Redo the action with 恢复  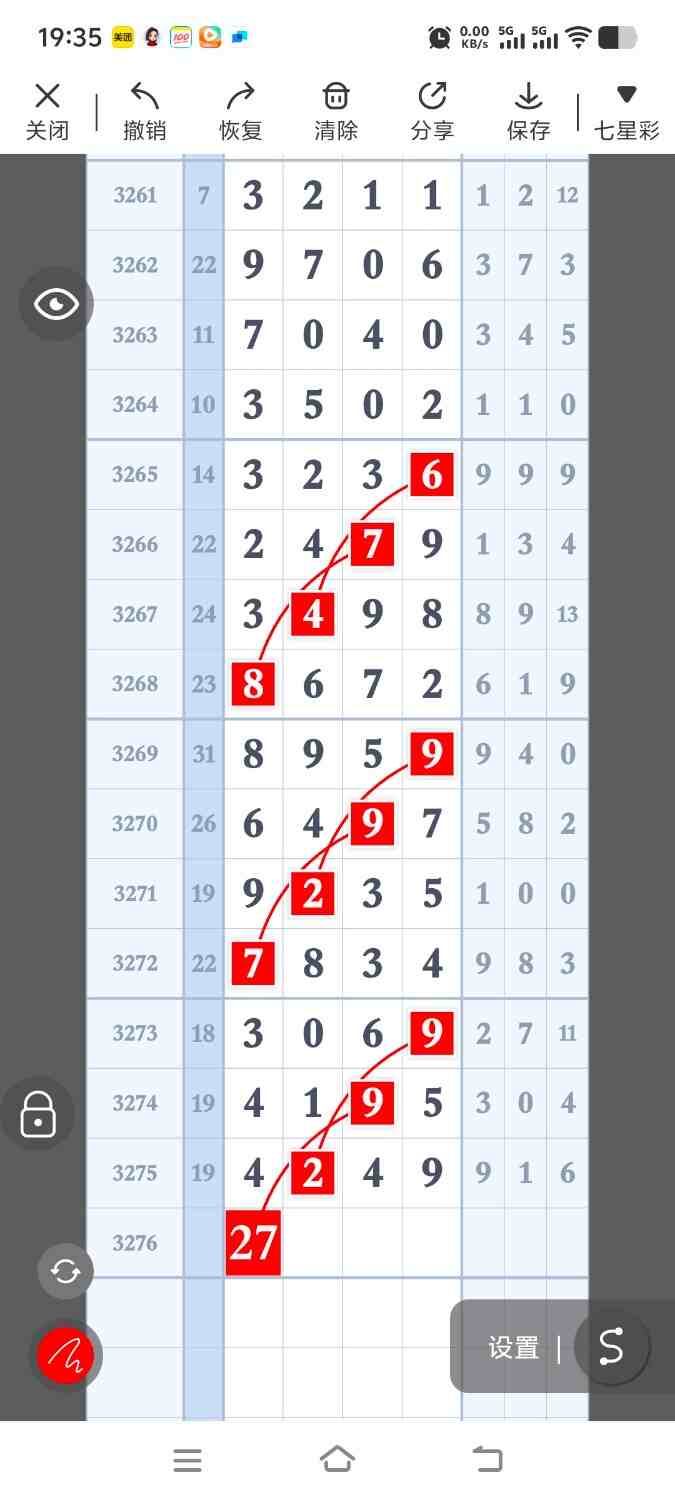[240, 111]
